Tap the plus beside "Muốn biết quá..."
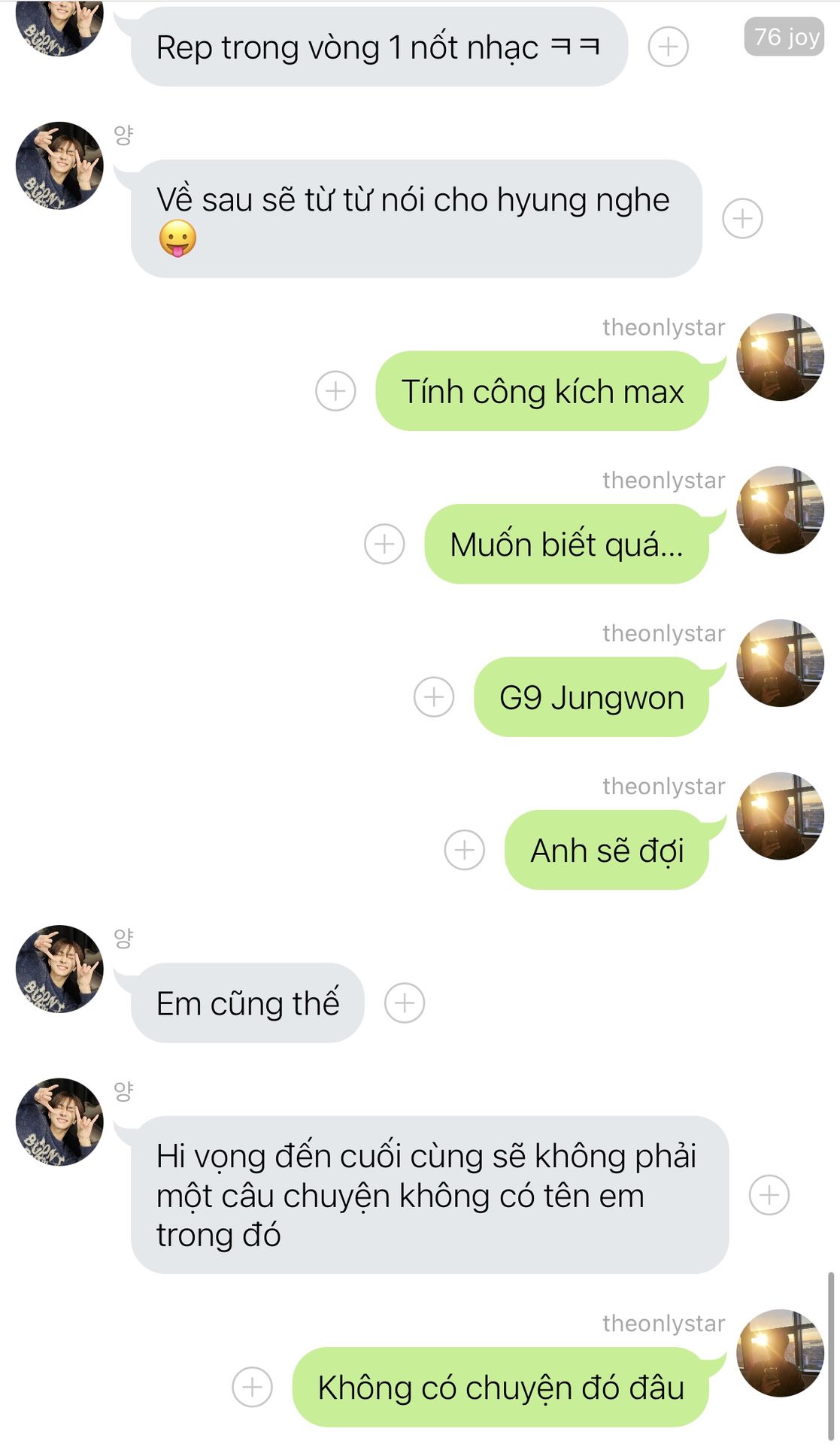The image size is (840, 1444). [x=384, y=544]
